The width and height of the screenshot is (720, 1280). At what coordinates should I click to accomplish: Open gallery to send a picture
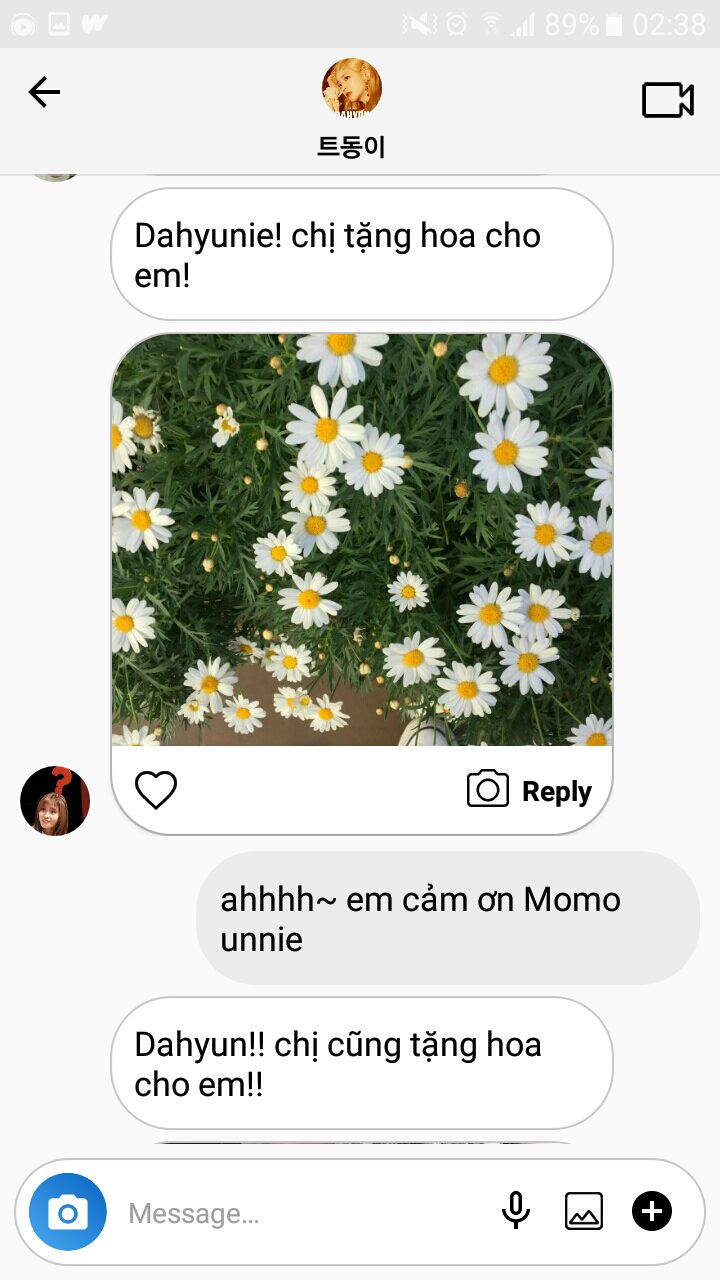coord(584,1212)
